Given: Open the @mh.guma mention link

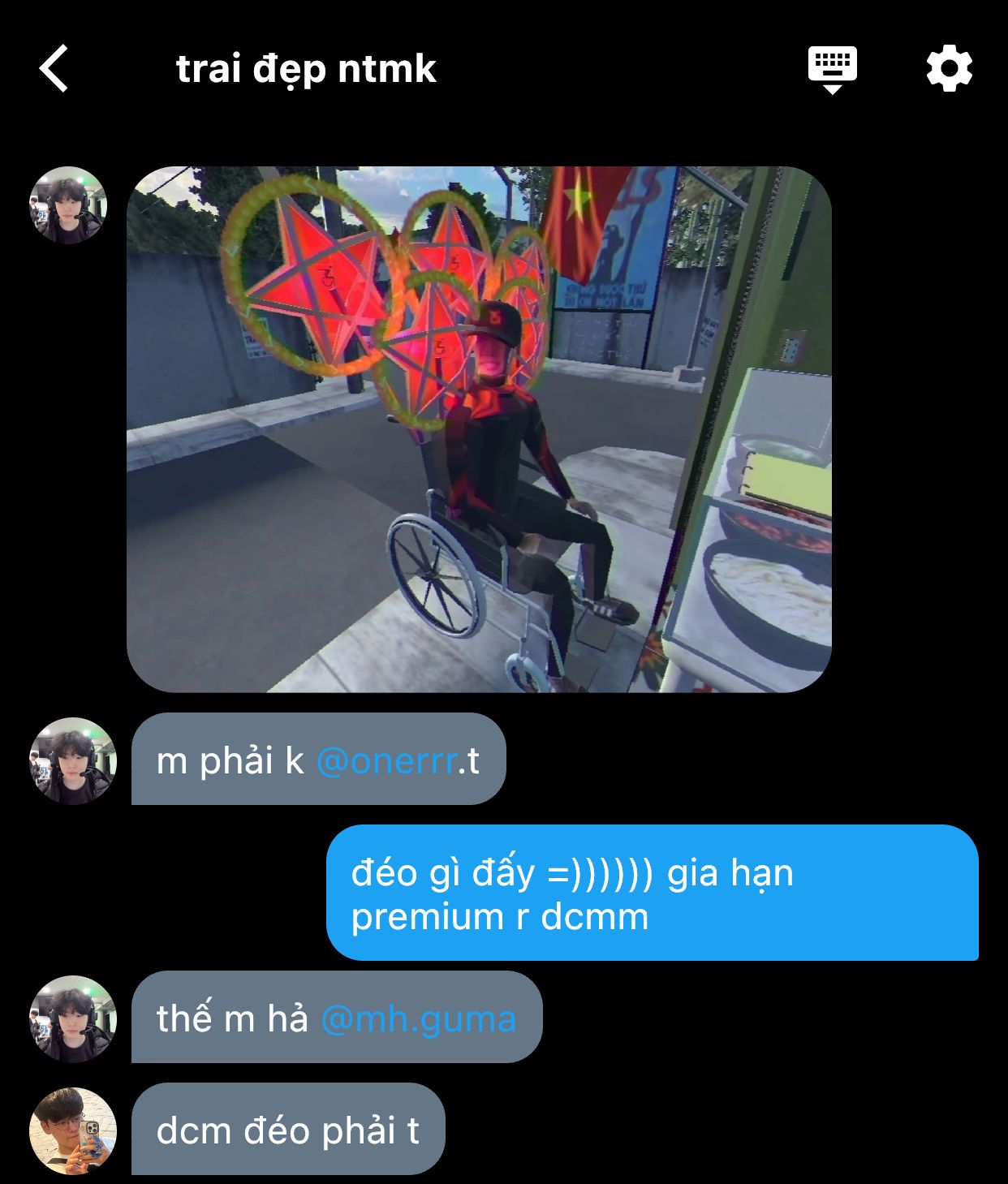Looking at the screenshot, I should tap(419, 1019).
